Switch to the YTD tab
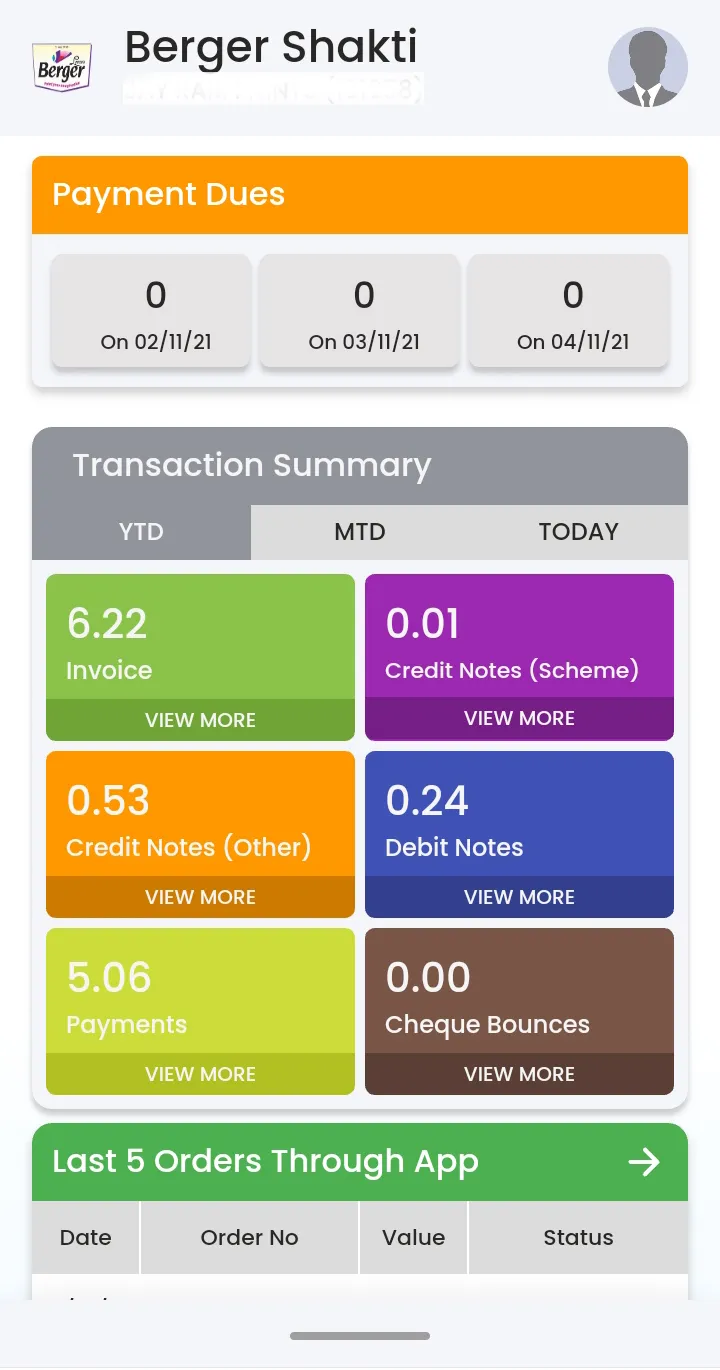 141,532
